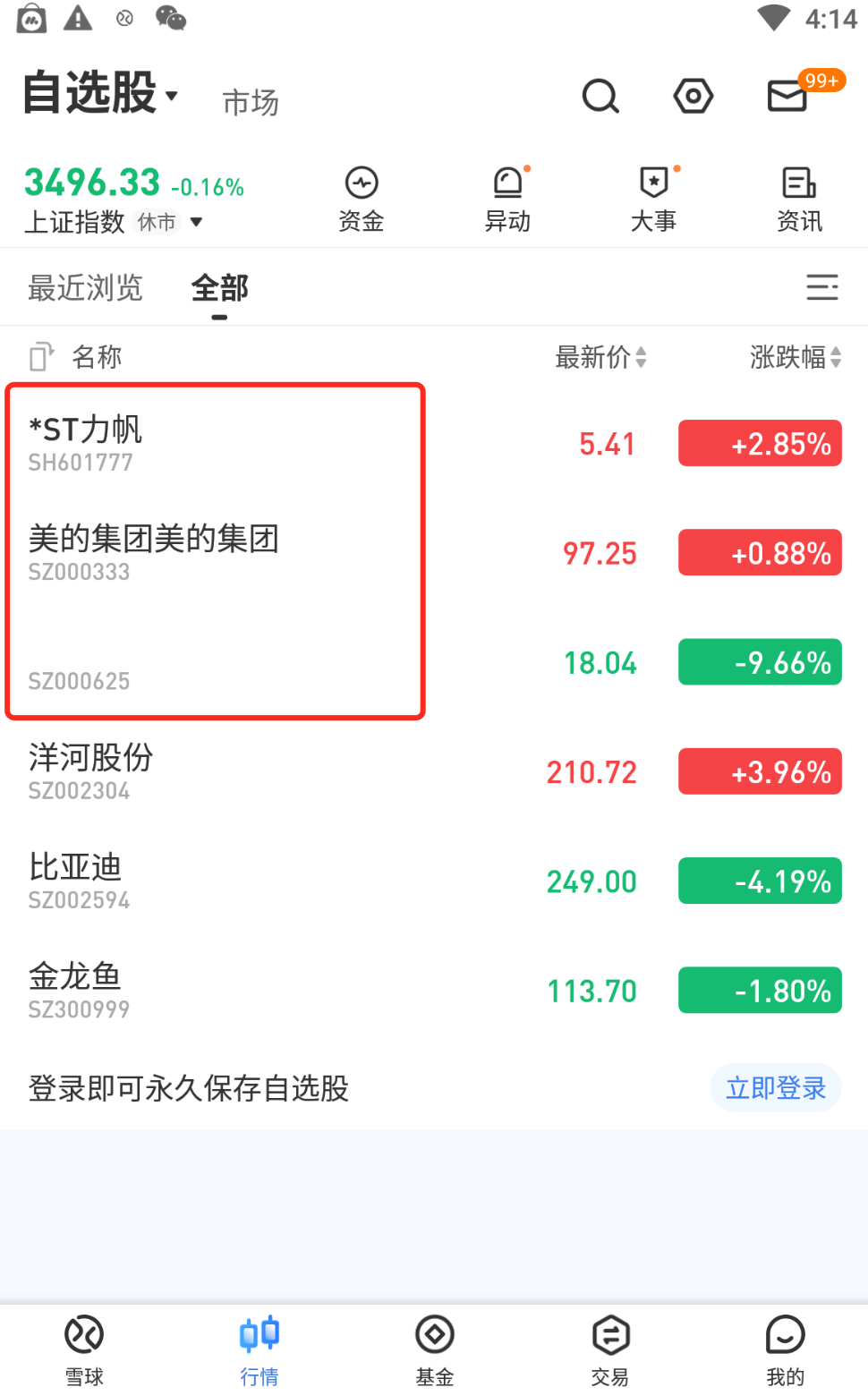Open the hexagon settings icon

[693, 96]
